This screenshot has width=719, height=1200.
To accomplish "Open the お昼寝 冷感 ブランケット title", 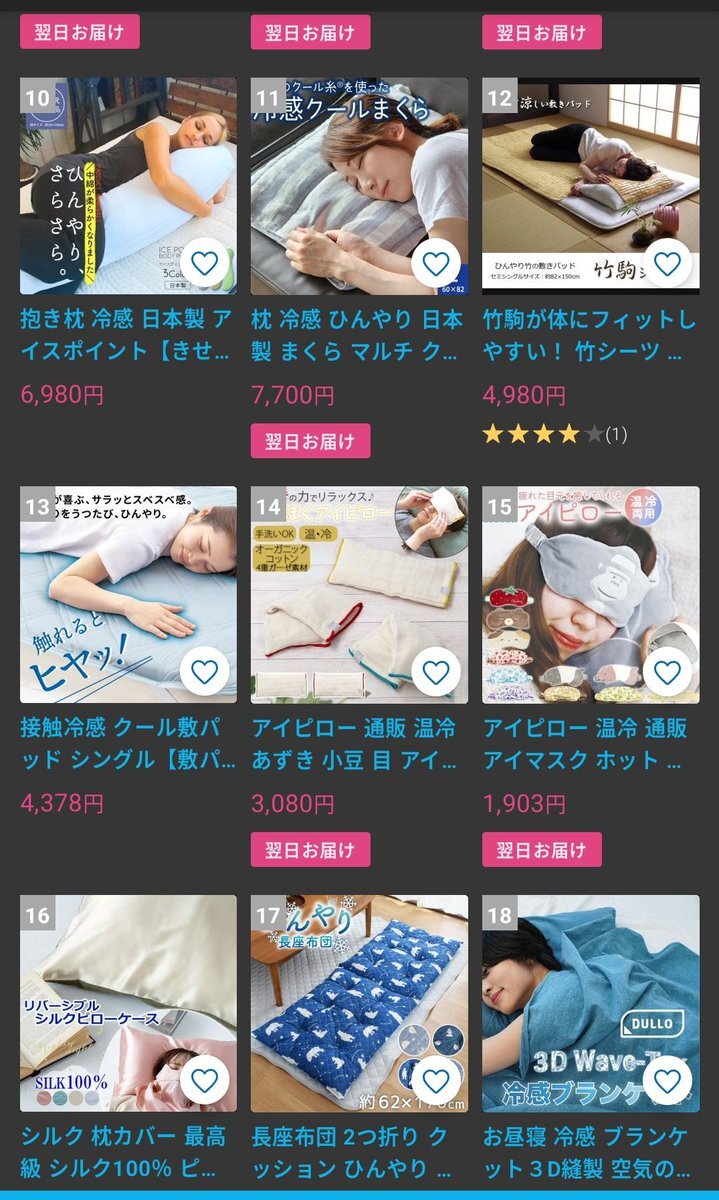I will [590, 1151].
